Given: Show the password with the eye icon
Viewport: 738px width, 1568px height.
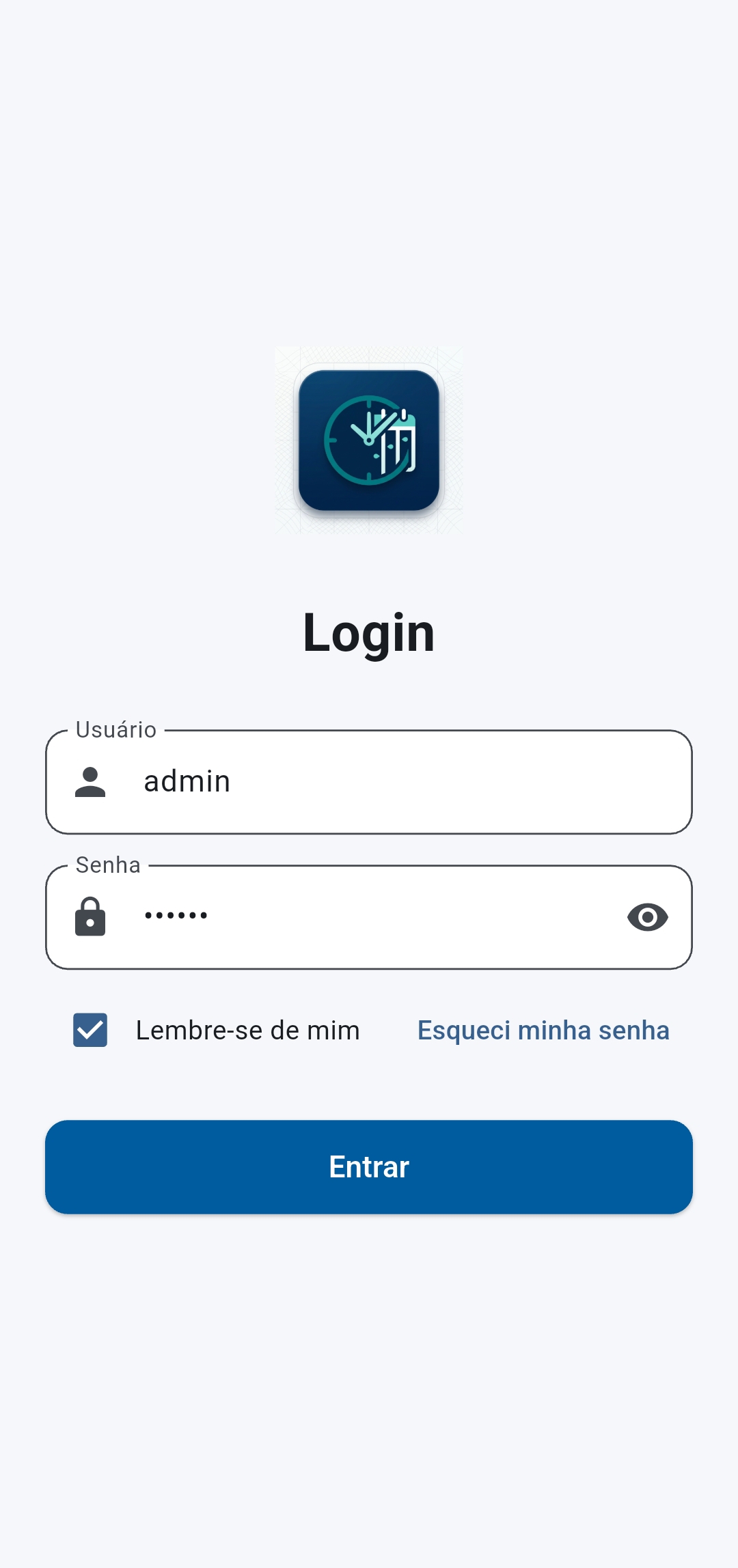Looking at the screenshot, I should (x=647, y=917).
